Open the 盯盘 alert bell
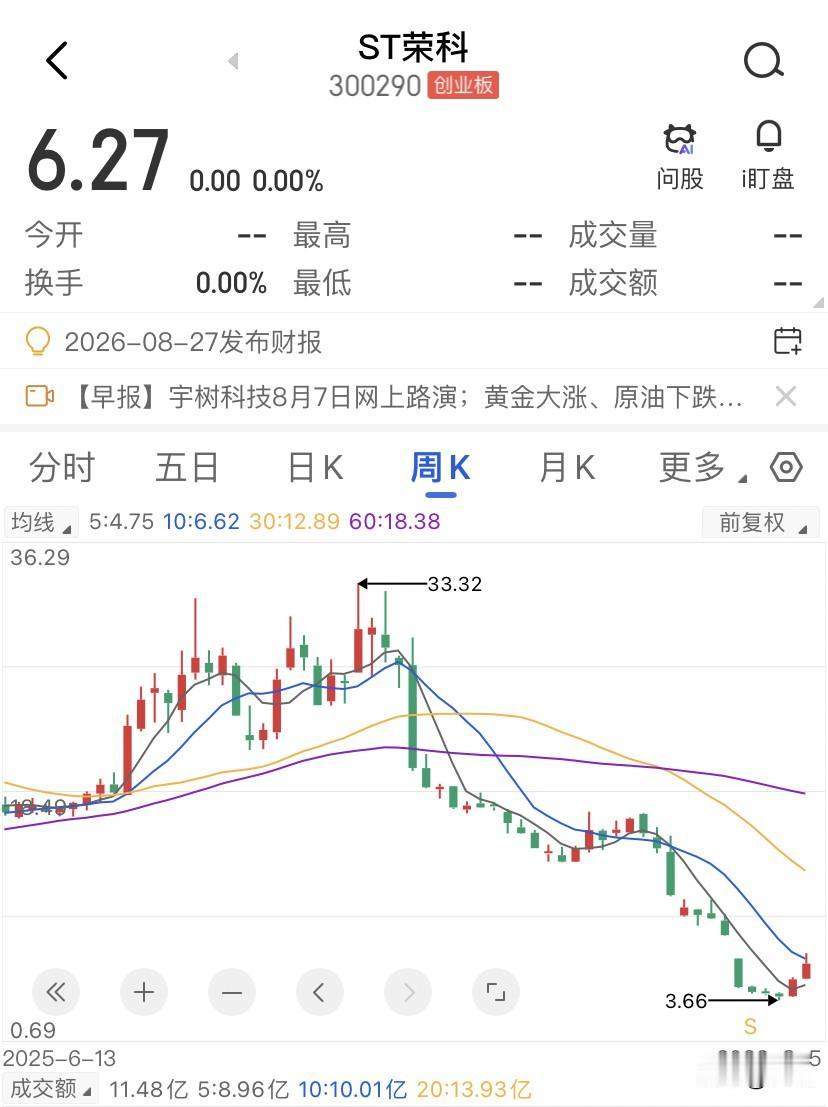Viewport: 828px width, 1107px height. click(768, 157)
